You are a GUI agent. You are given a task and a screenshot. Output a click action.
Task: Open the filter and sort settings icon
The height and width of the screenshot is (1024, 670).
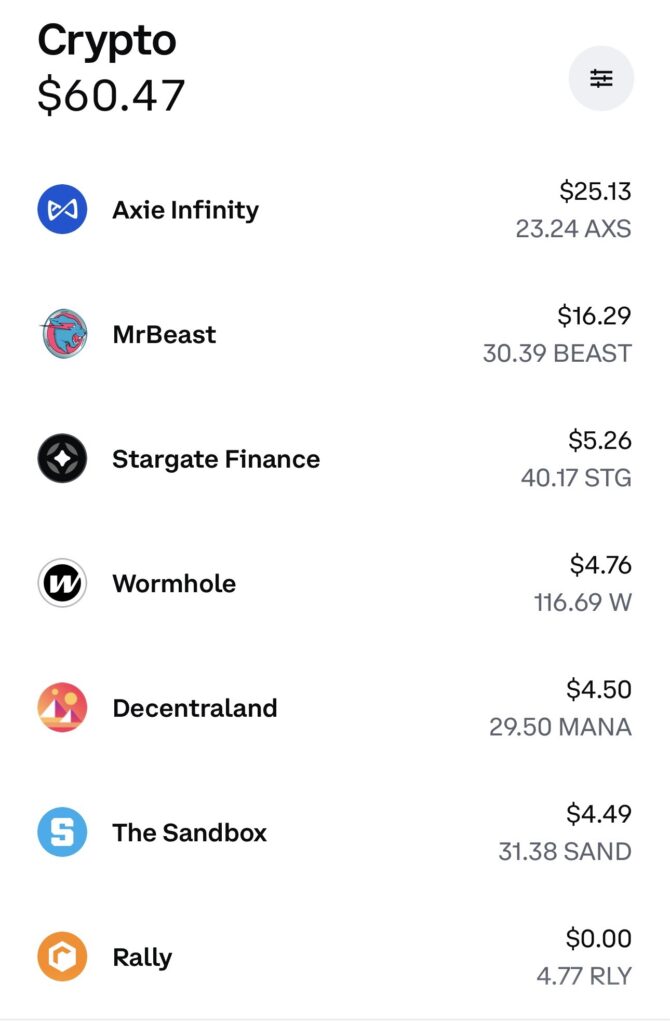[x=601, y=78]
